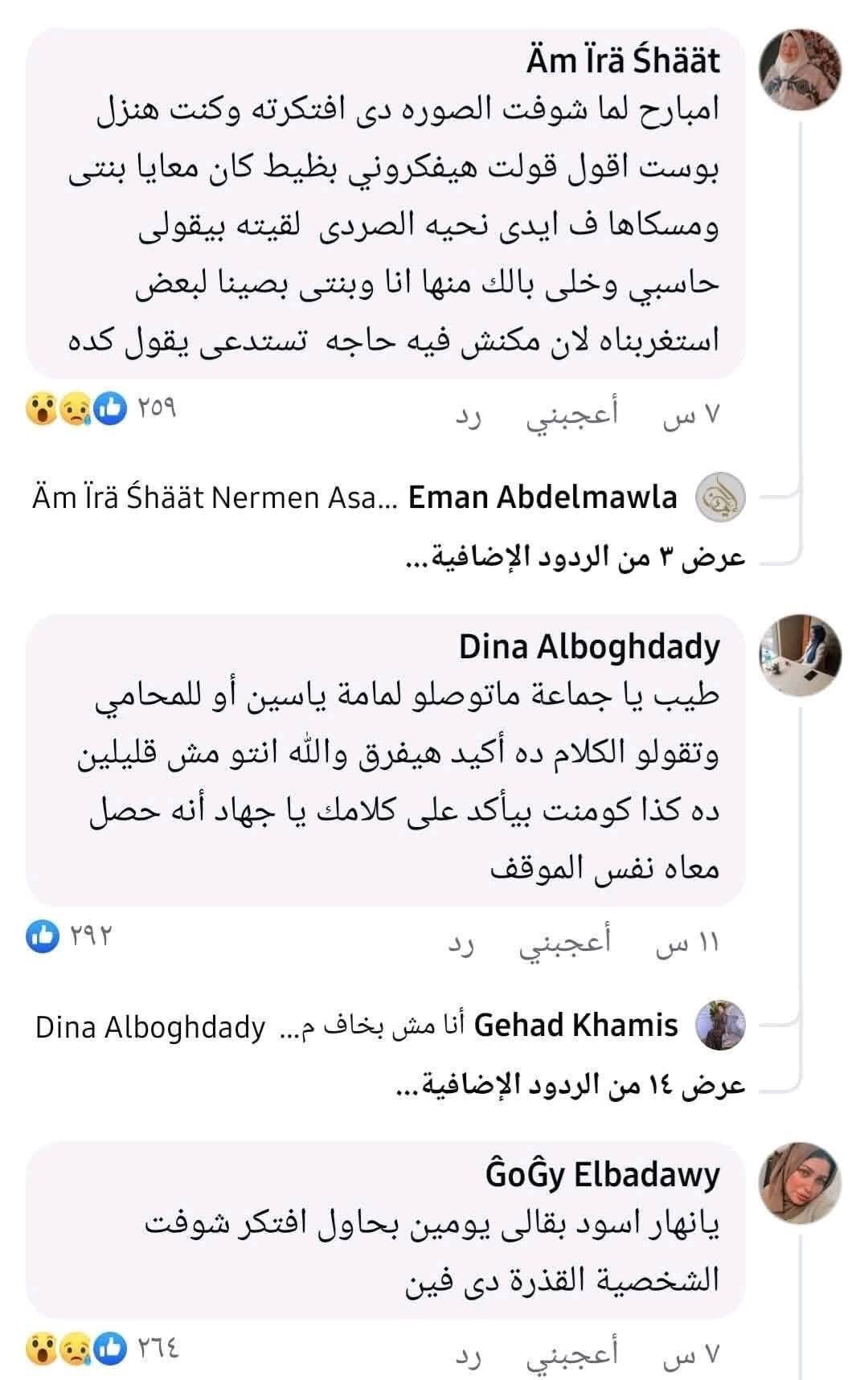
Task: Expand 14 additional replies
Action: [573, 1085]
